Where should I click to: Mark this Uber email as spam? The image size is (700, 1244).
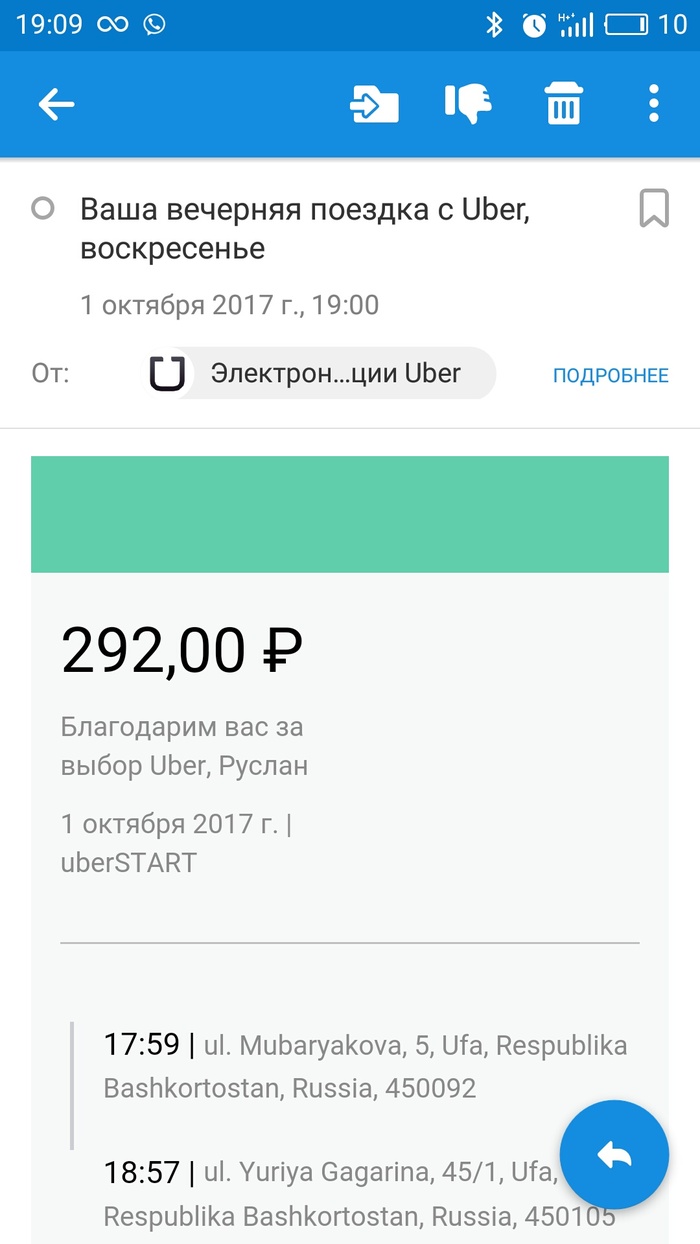(467, 104)
